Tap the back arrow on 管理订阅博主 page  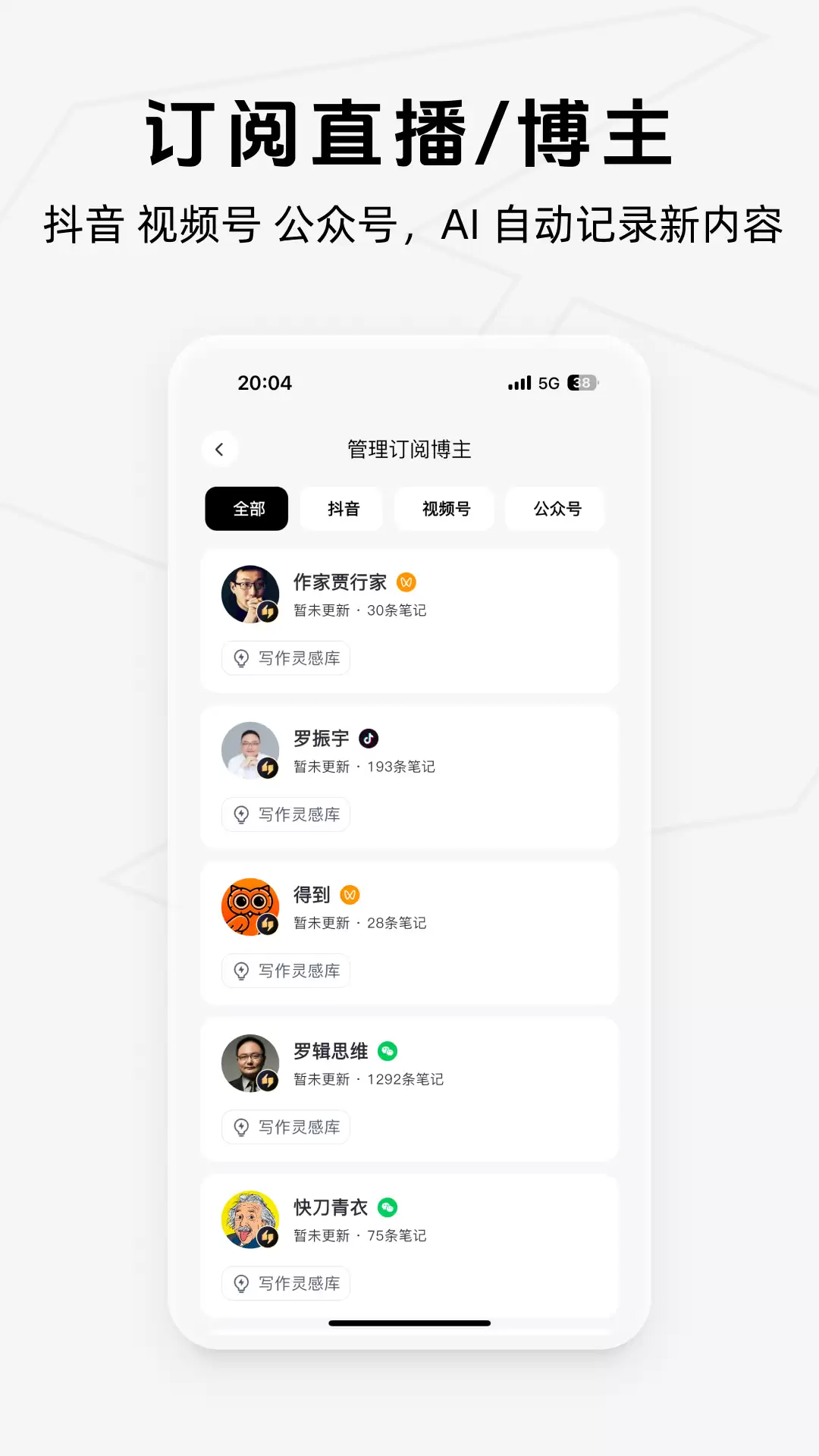tap(218, 449)
